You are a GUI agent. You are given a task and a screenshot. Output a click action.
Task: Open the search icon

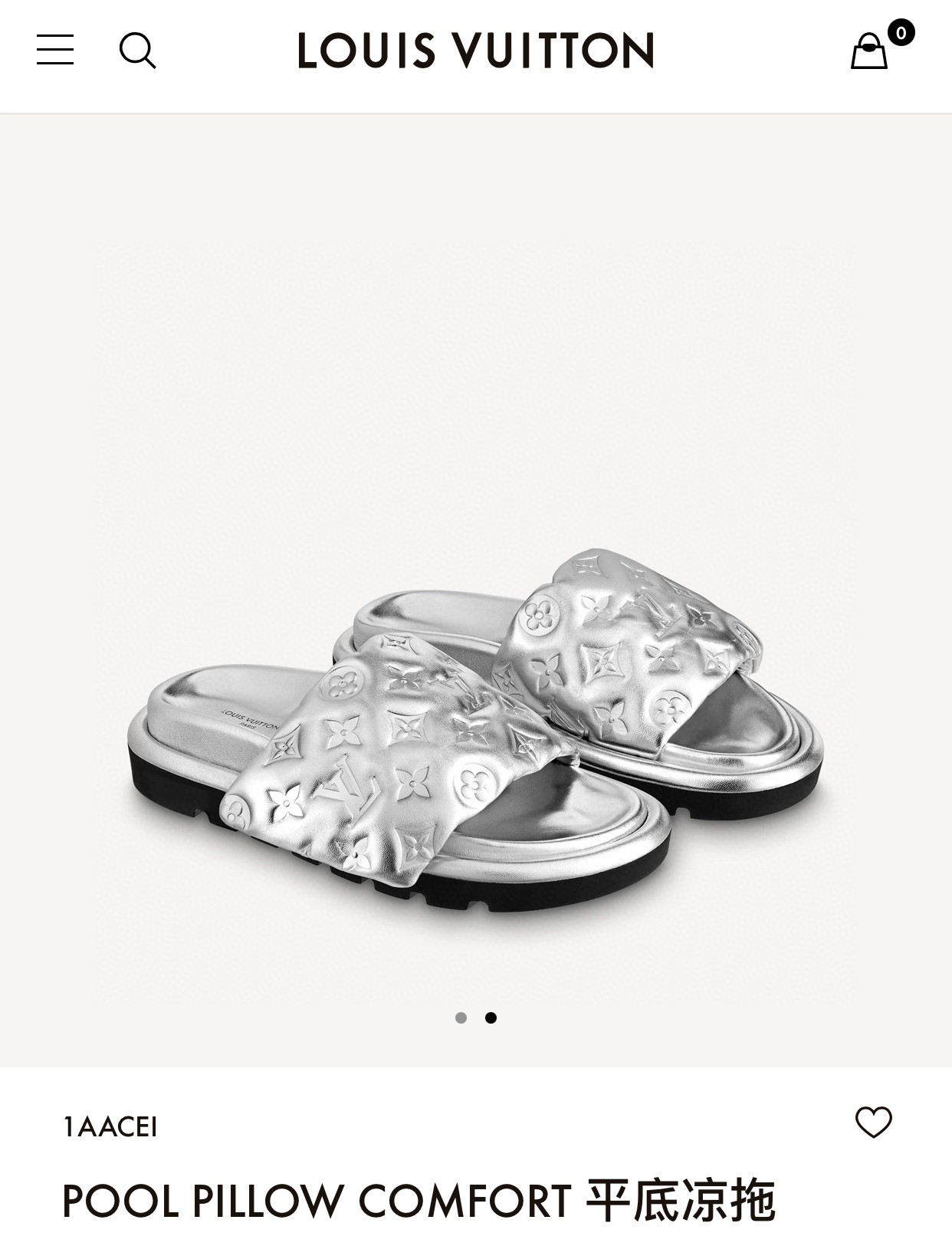click(137, 51)
